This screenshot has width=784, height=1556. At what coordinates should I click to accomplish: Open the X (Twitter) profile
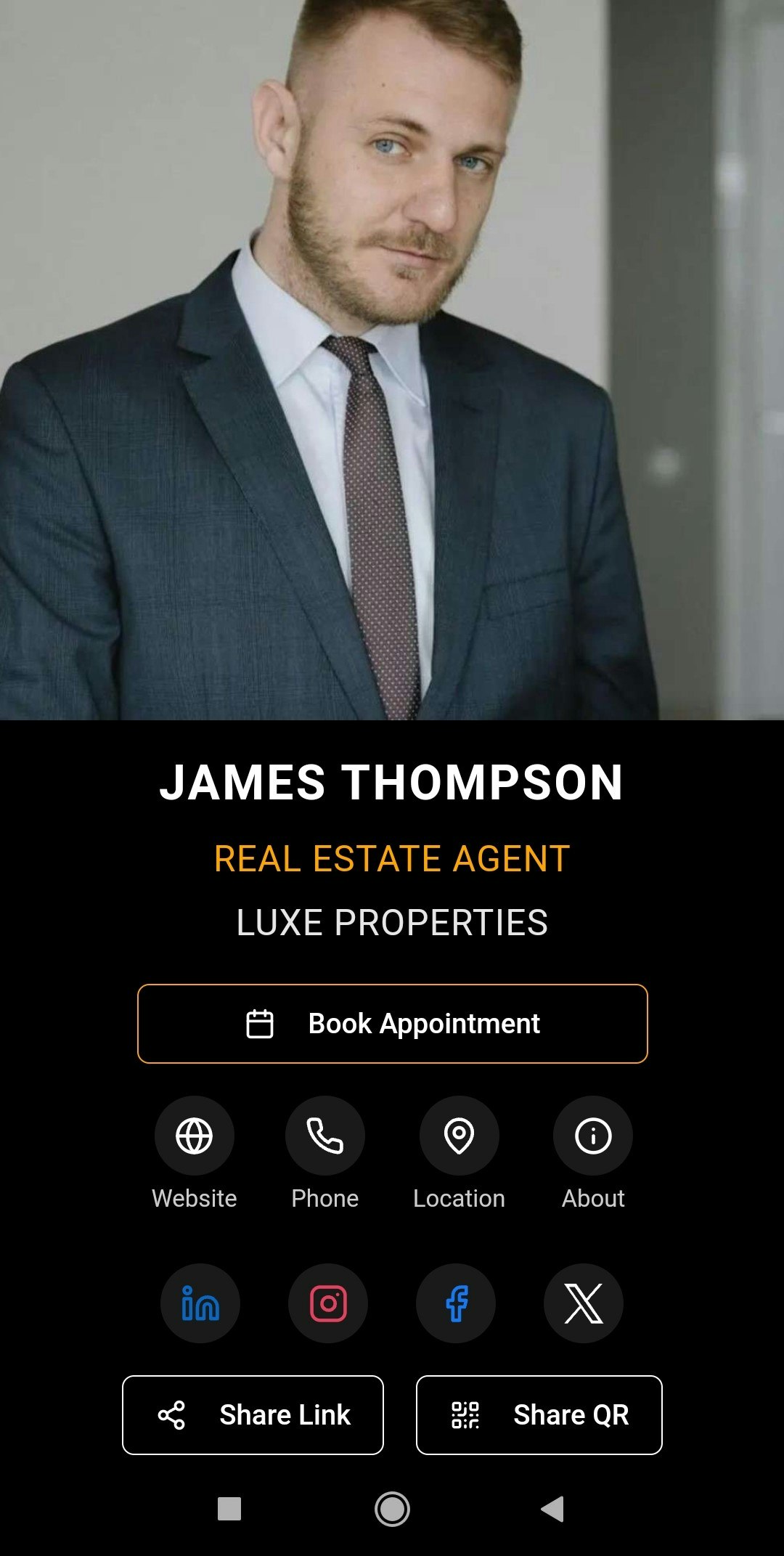click(x=584, y=1303)
